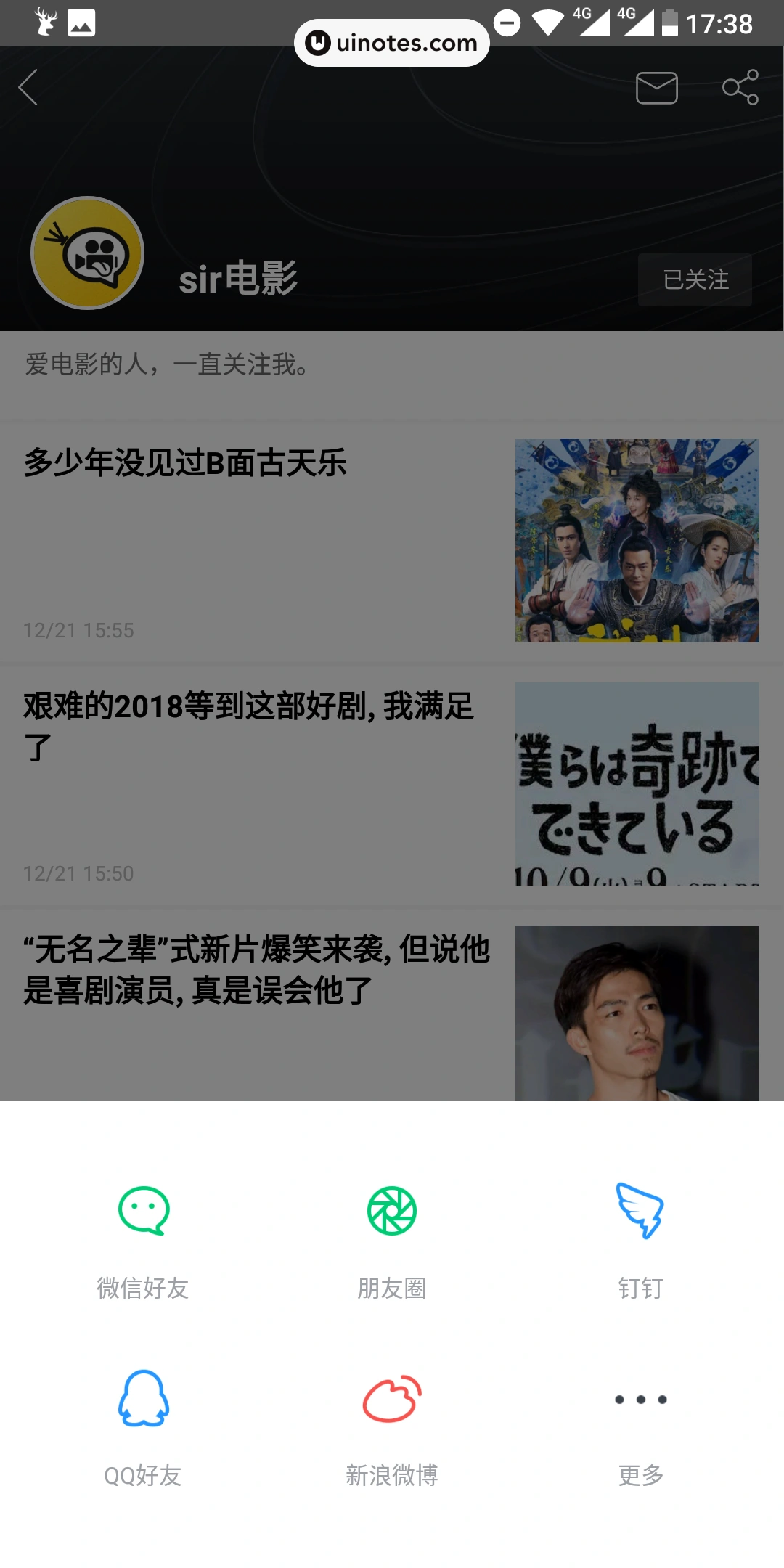Tap the 古天乐 movie poster thumbnail
The image size is (784, 1568).
pos(637,541)
